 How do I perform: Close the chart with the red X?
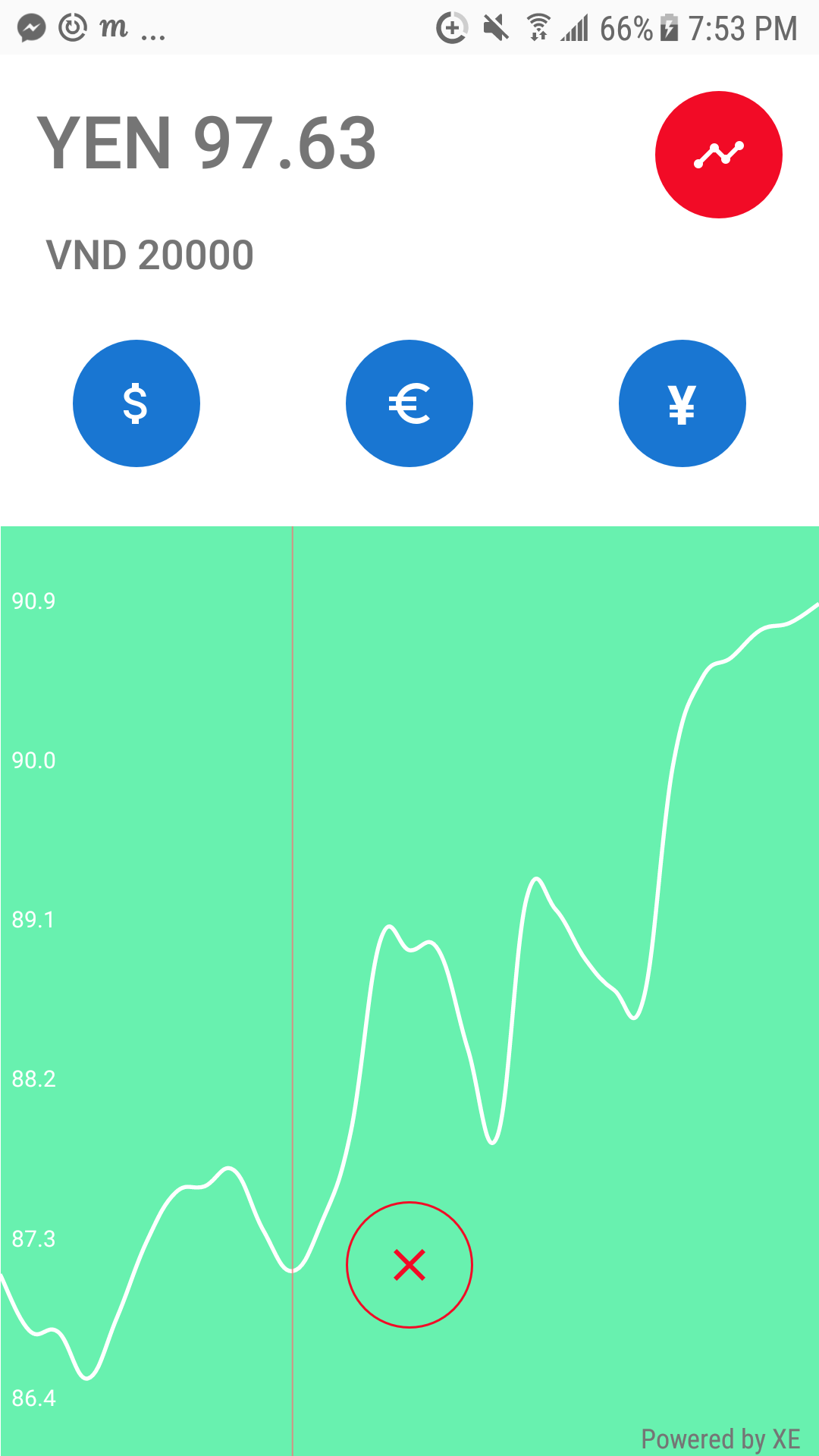[x=409, y=1265]
